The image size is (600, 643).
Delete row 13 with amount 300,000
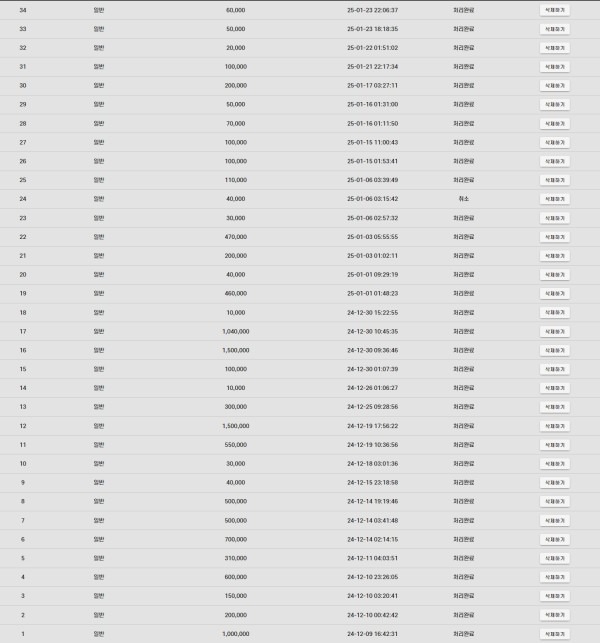click(554, 407)
